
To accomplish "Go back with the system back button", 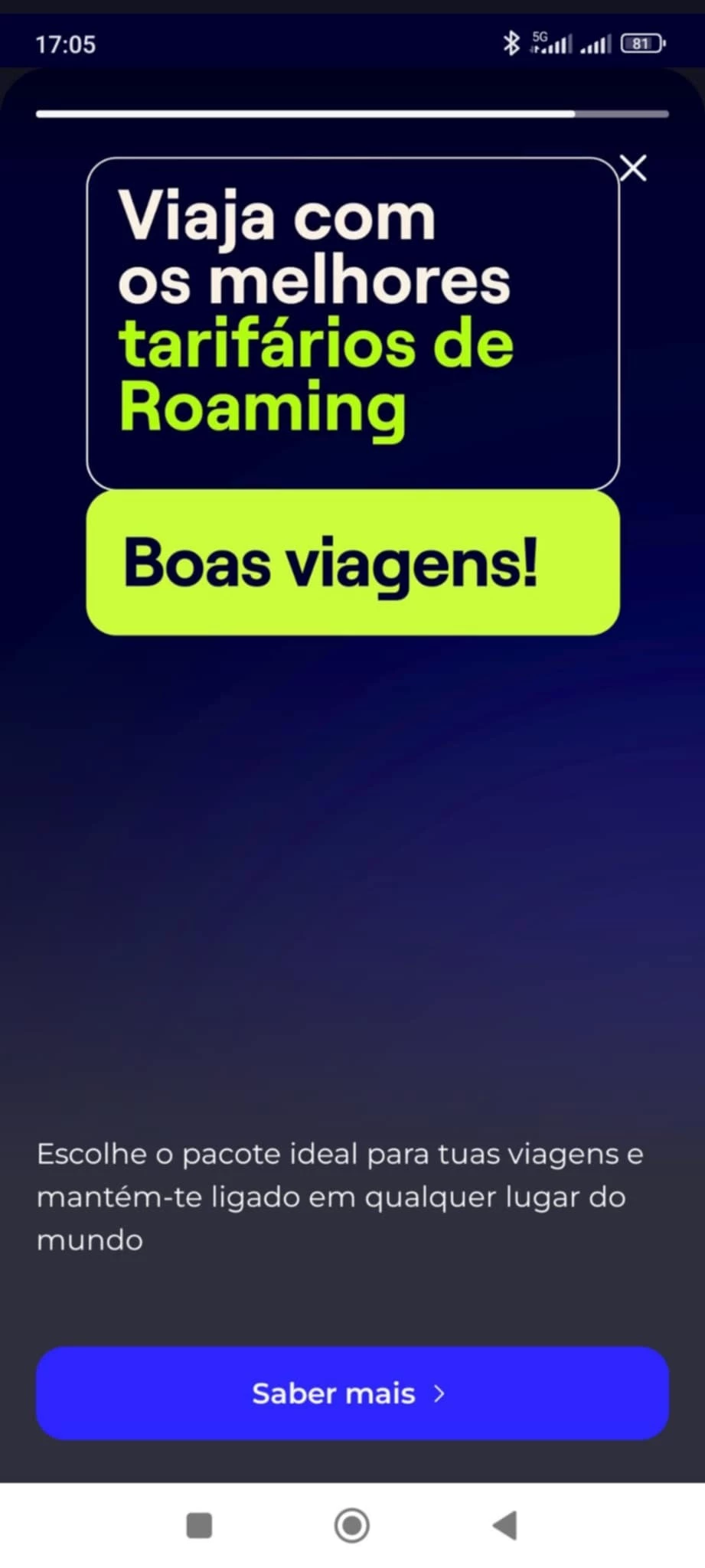I will [505, 1525].
